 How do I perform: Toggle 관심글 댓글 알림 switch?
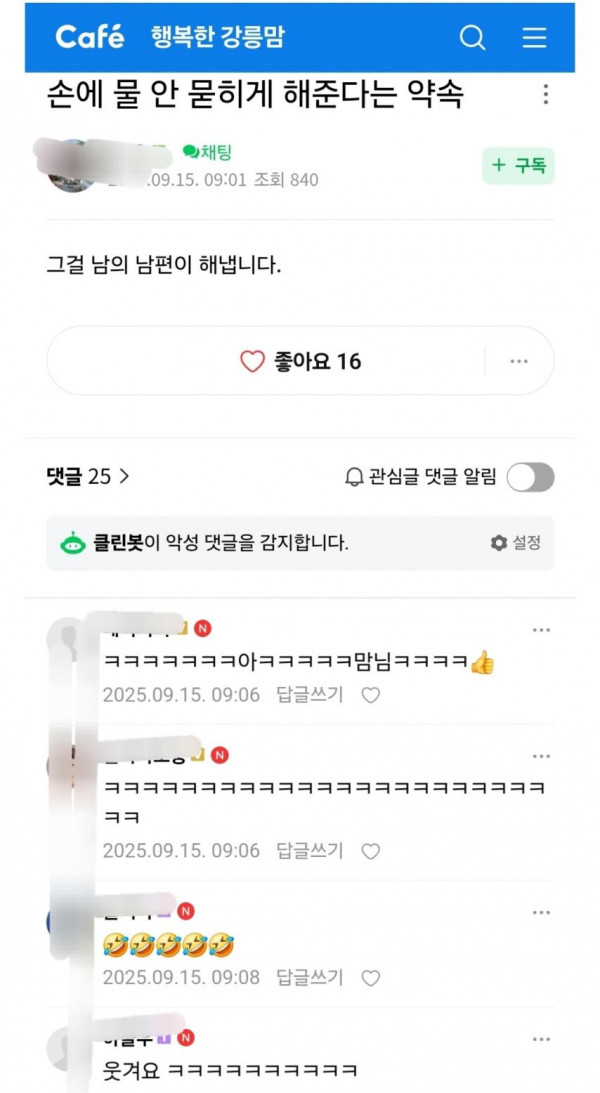click(530, 477)
